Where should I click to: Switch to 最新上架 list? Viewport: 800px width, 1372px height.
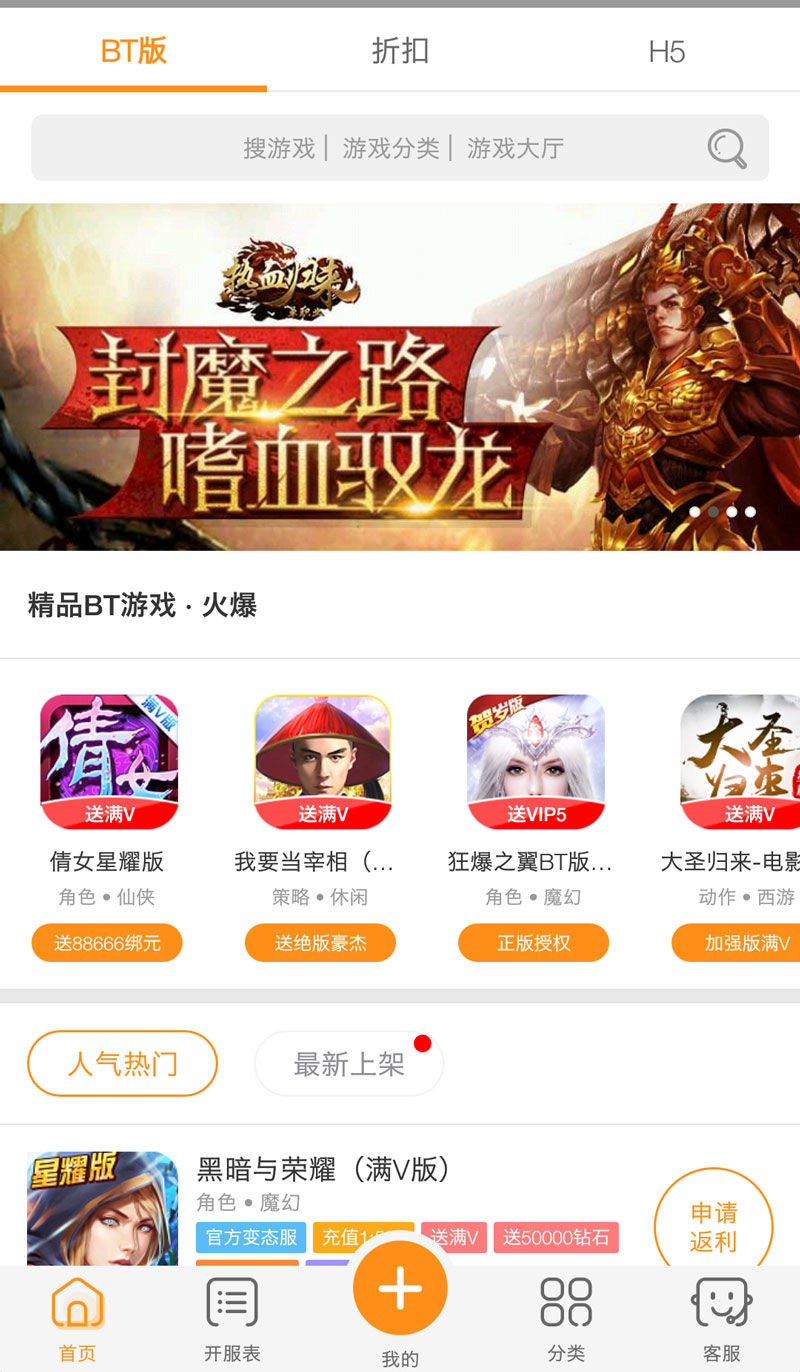click(349, 1063)
